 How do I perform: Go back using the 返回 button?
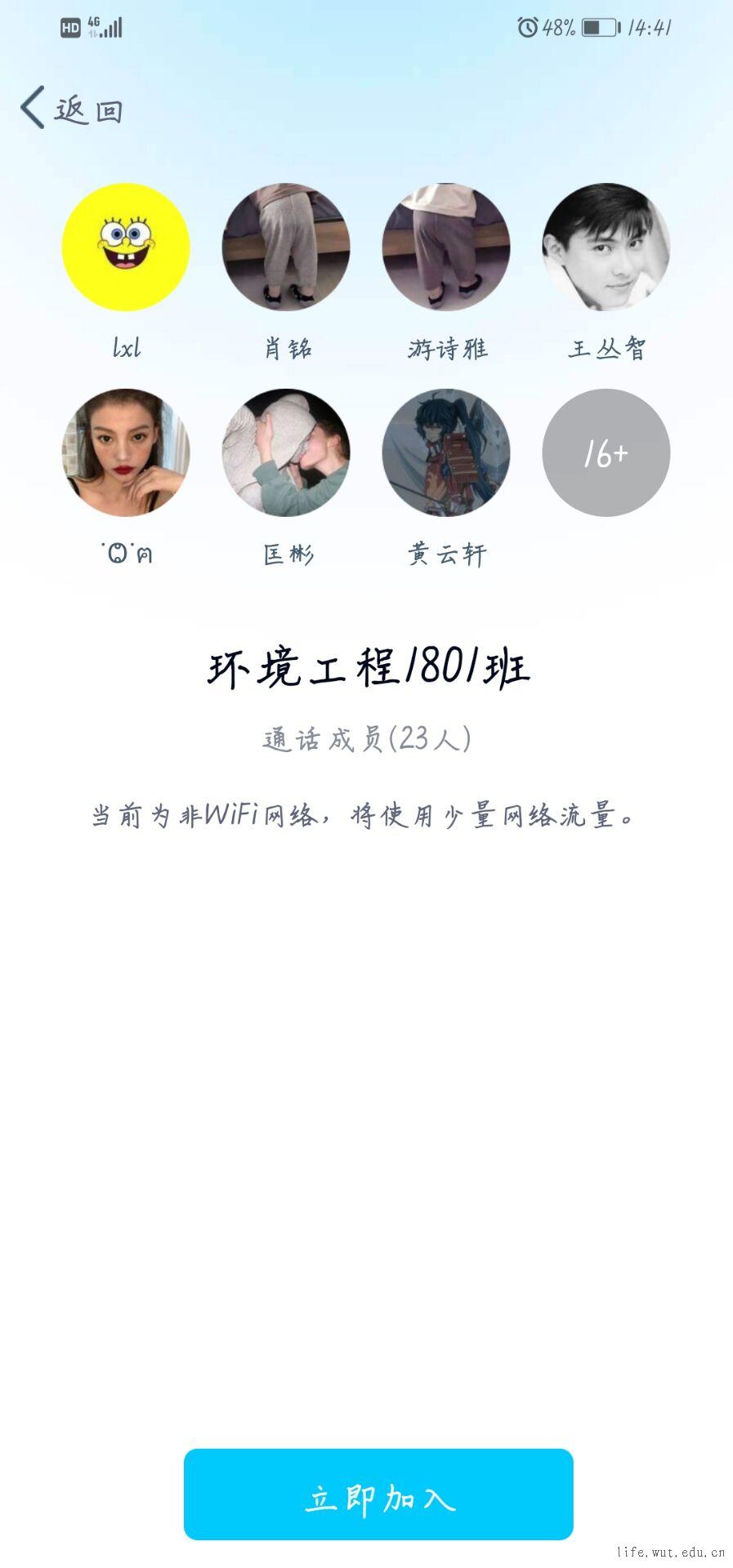[72, 109]
